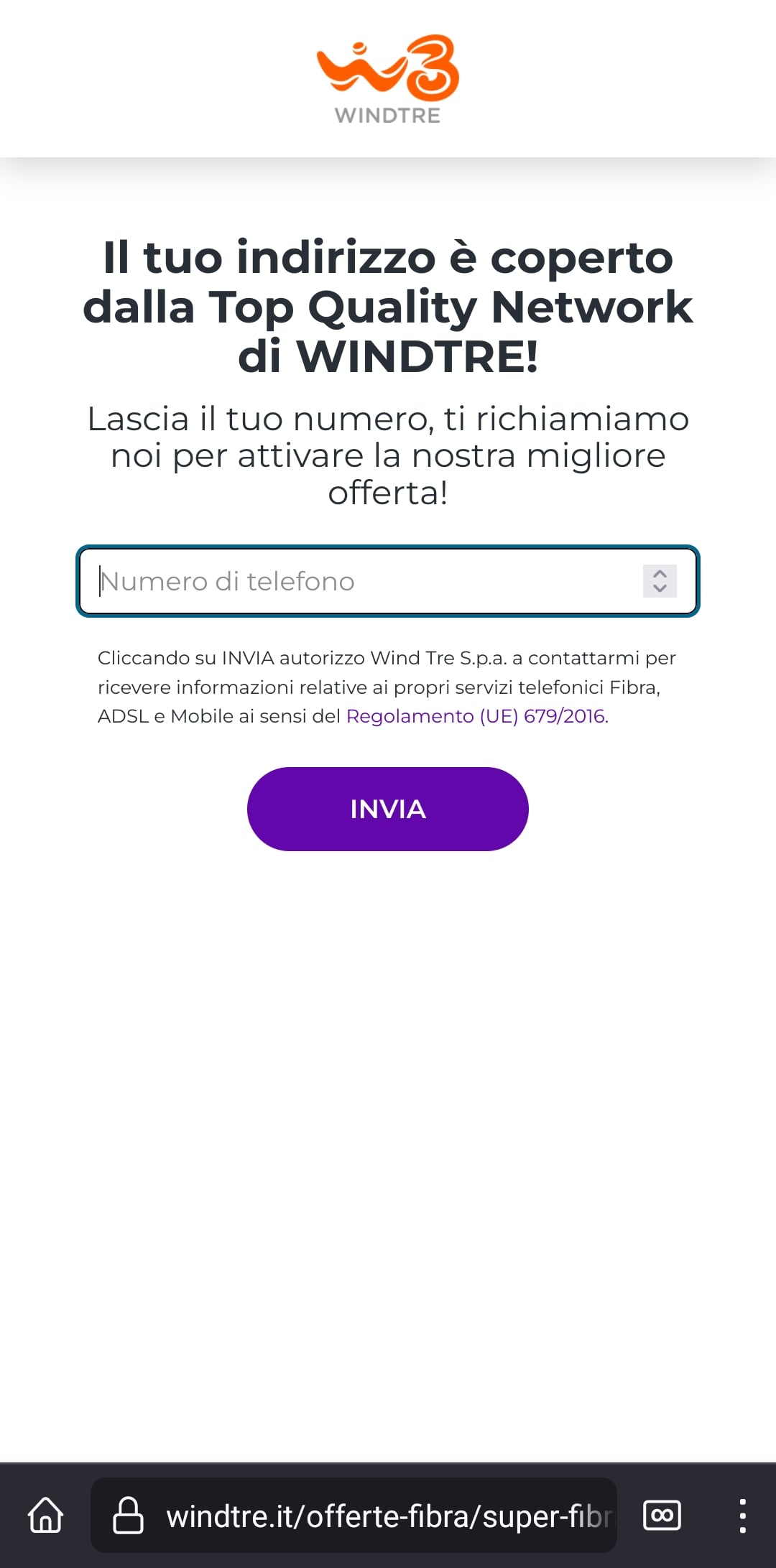Open the browser three-dot menu
The image size is (776, 1568).
tap(742, 1516)
